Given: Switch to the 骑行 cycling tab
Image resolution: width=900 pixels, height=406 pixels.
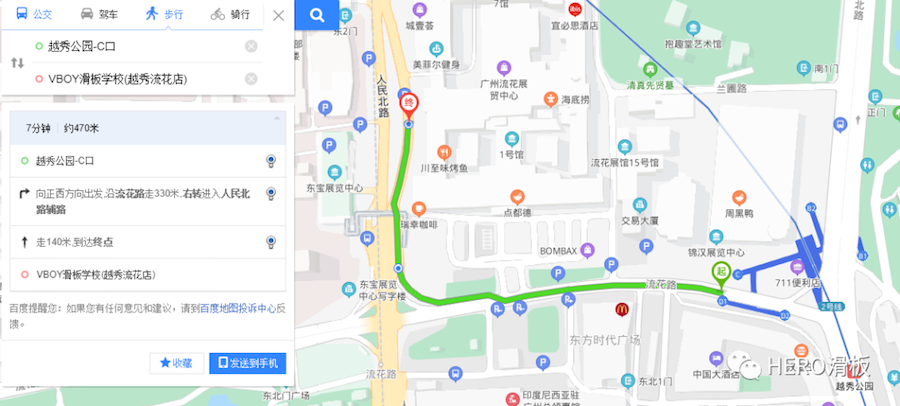Looking at the screenshot, I should pyautogui.click(x=232, y=15).
